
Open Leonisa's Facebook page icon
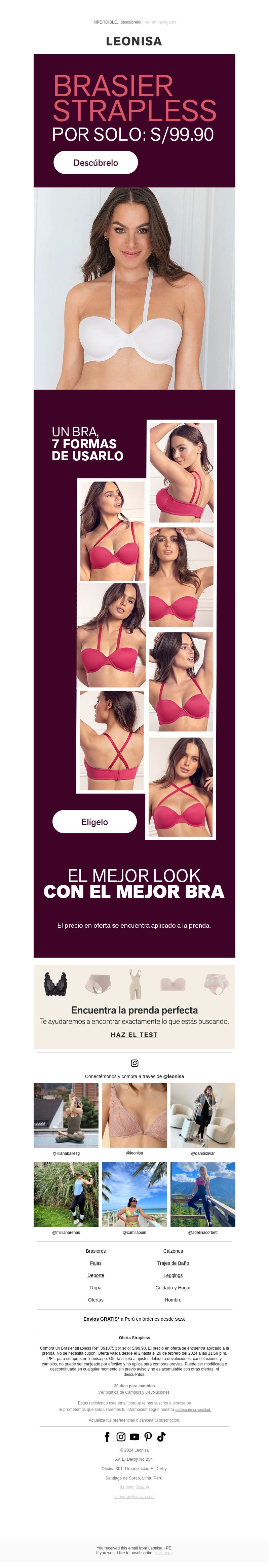[108, 1436]
